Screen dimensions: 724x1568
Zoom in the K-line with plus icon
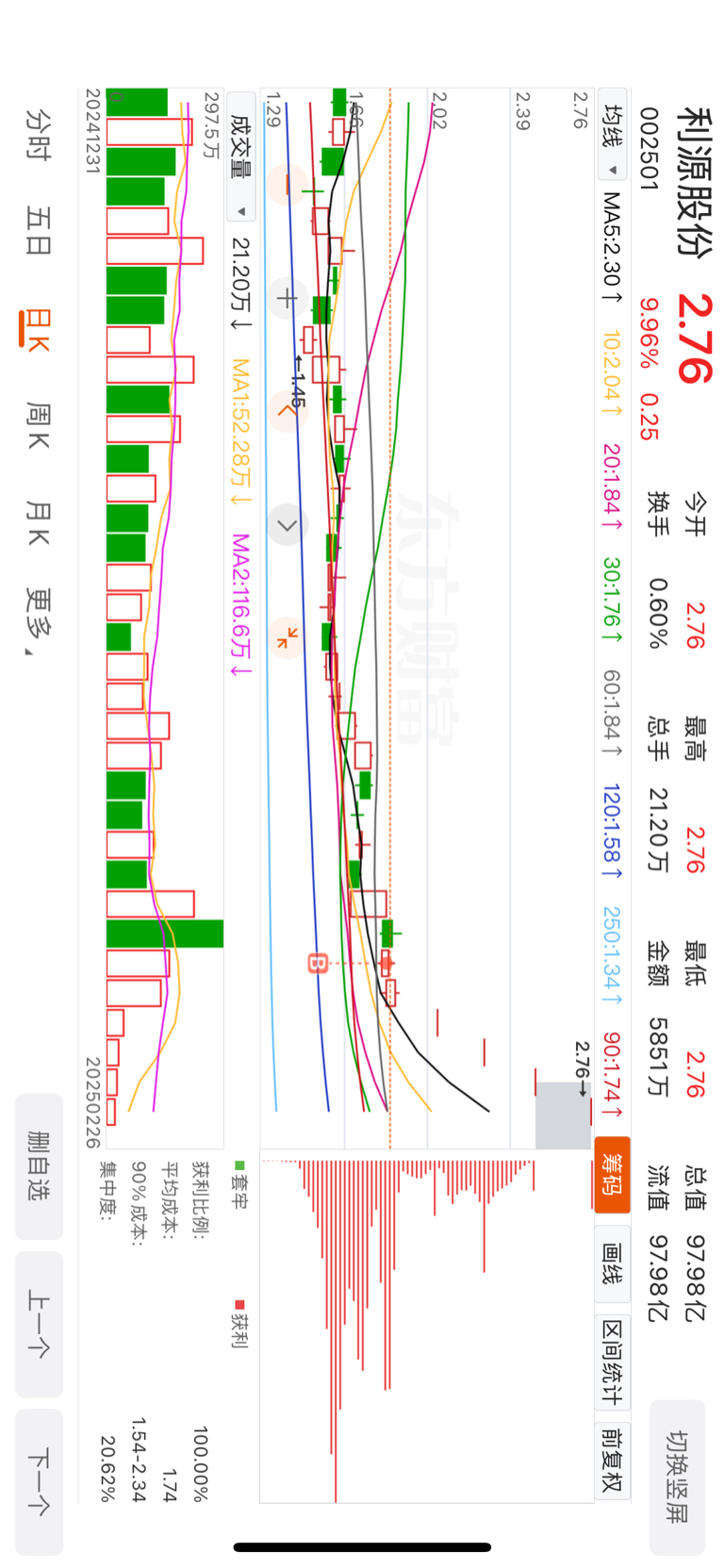pos(287,298)
